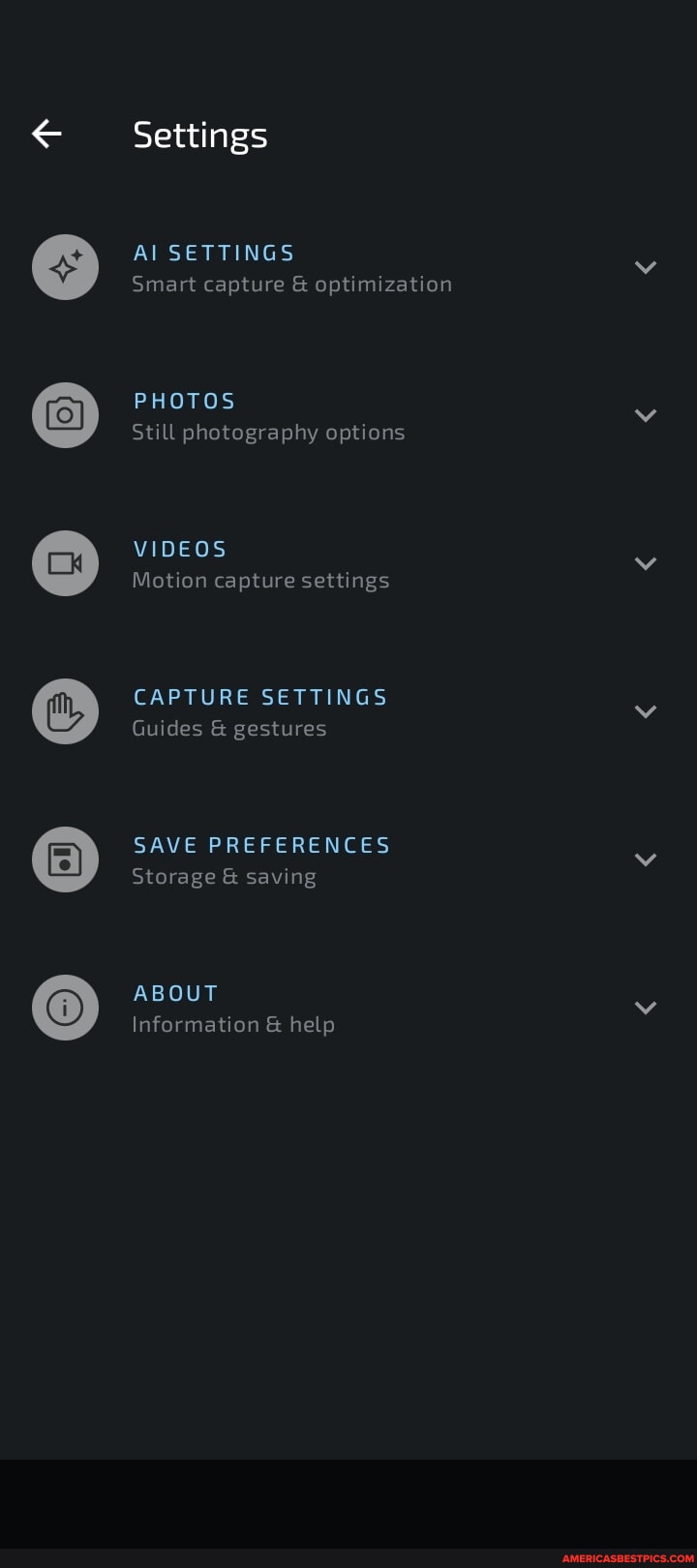Expand the About section chevron
The image size is (697, 1568).
pyautogui.click(x=646, y=1007)
